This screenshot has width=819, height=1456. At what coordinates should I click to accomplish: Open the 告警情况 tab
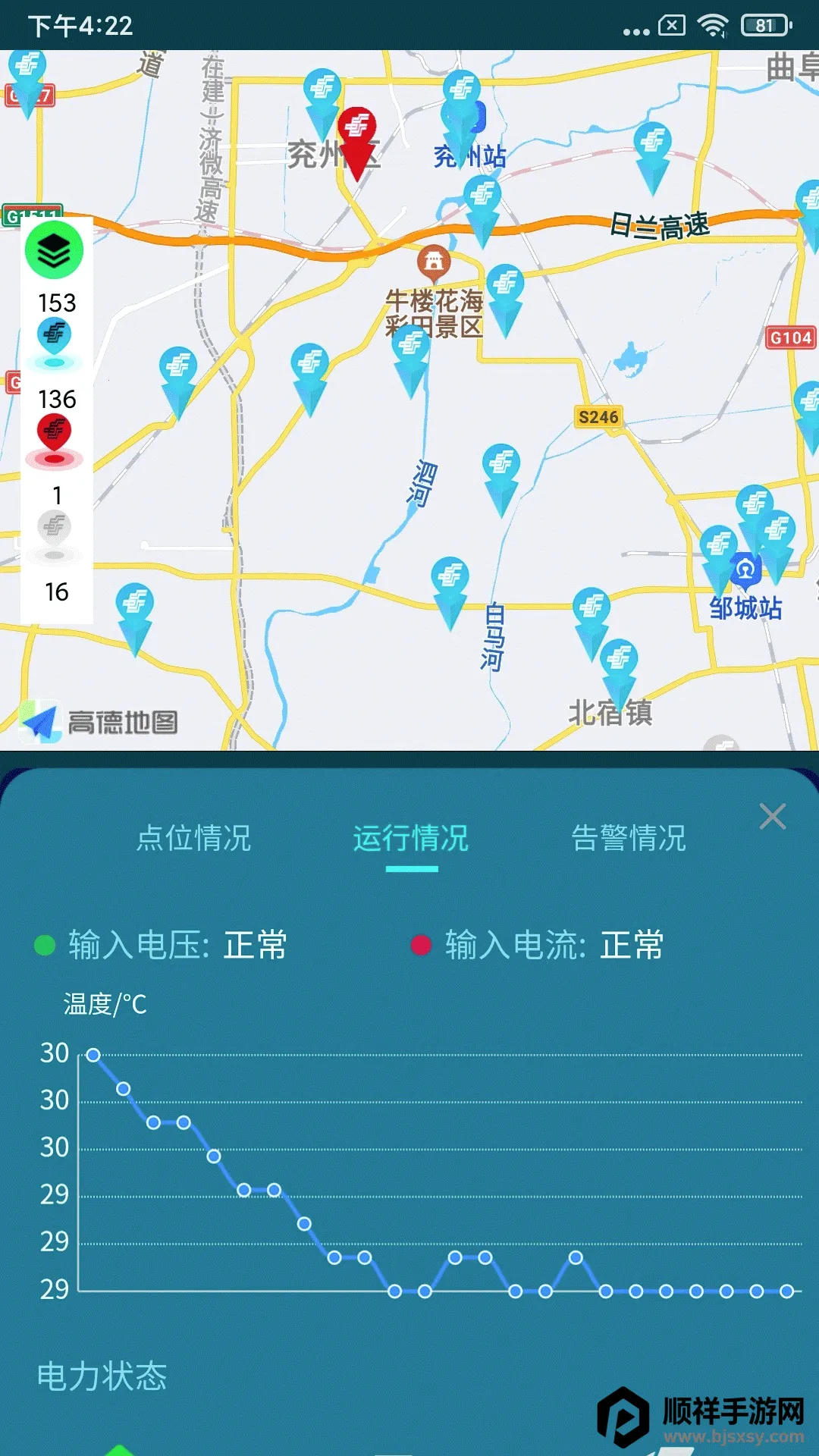tap(629, 838)
